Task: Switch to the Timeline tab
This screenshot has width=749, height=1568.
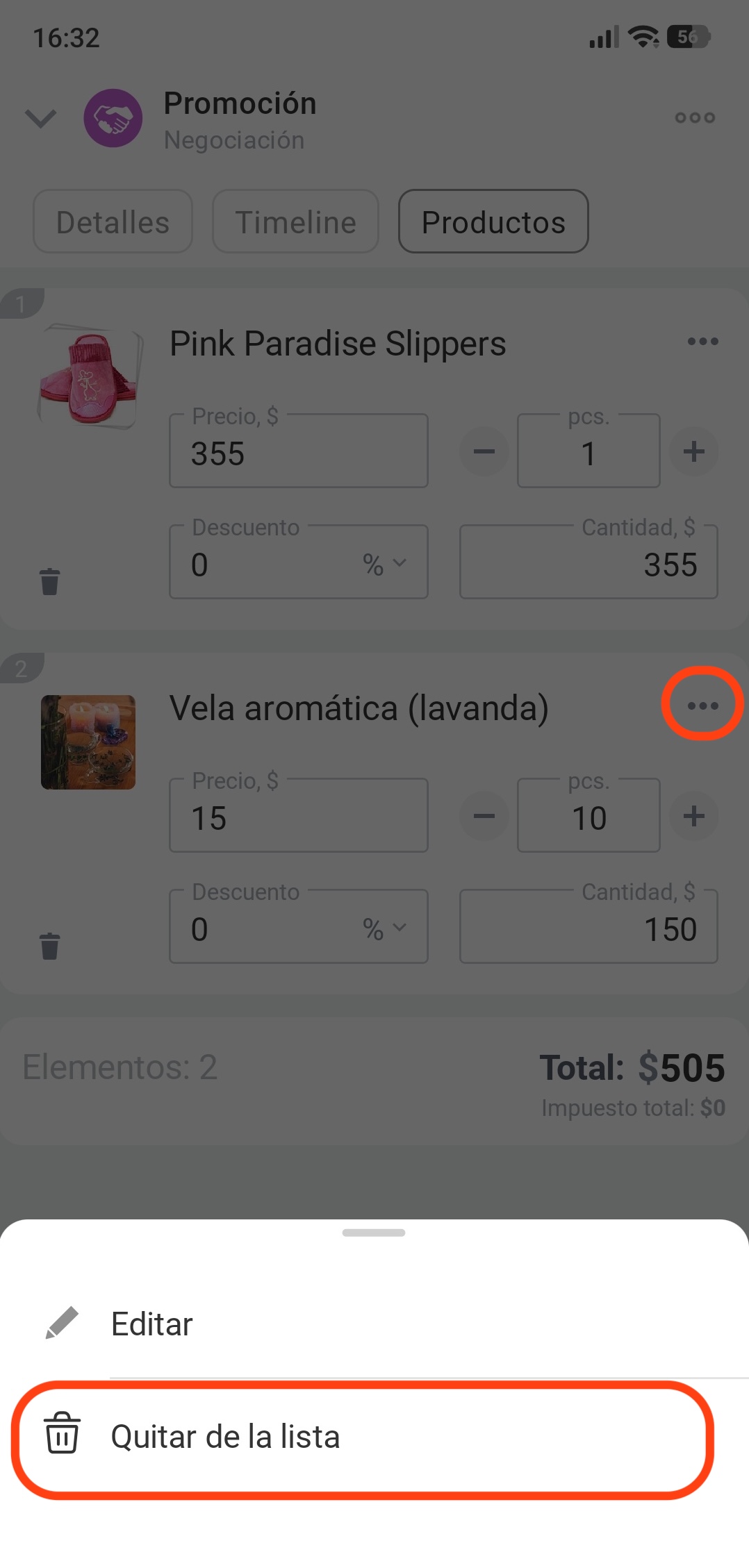Action: (295, 222)
